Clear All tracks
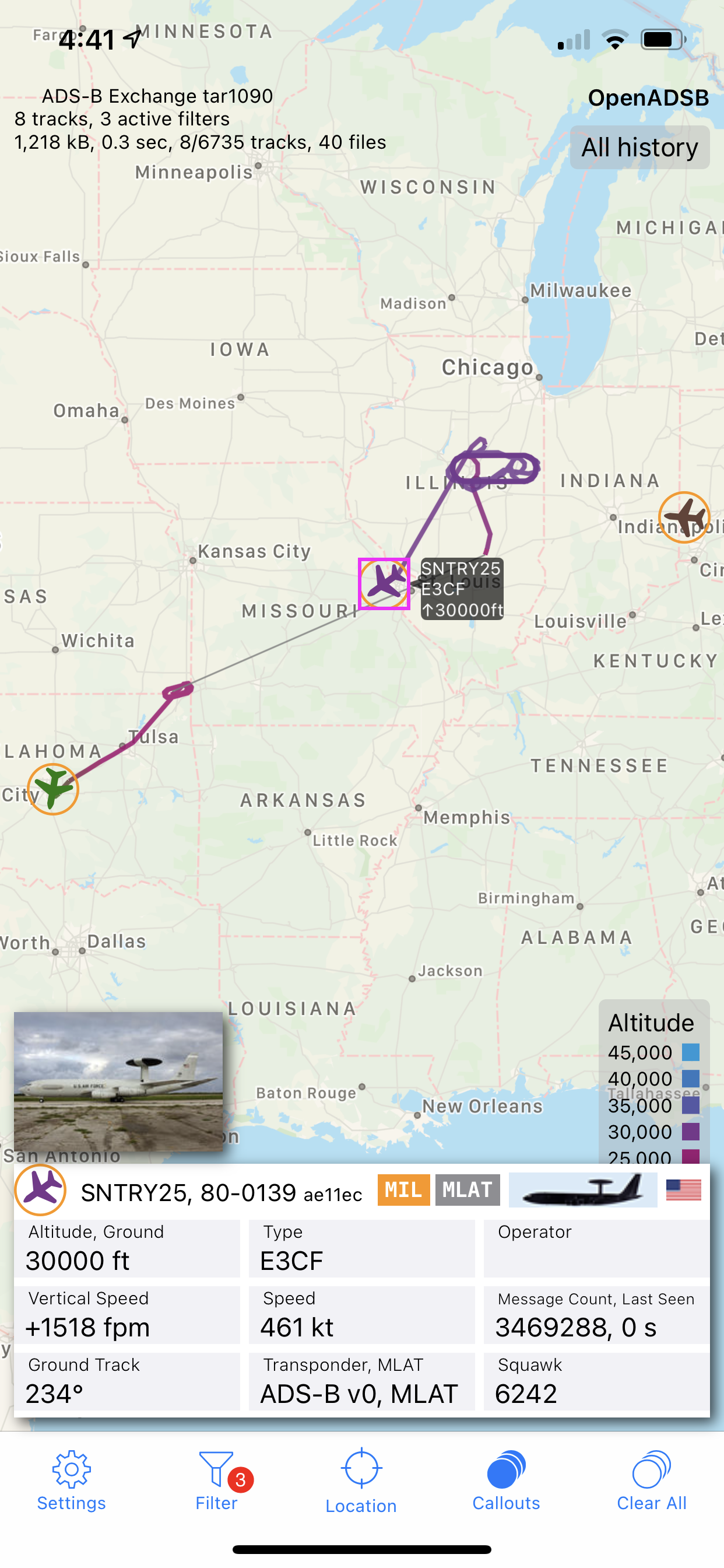Screen dimensions: 724x1568 [x=652, y=1480]
